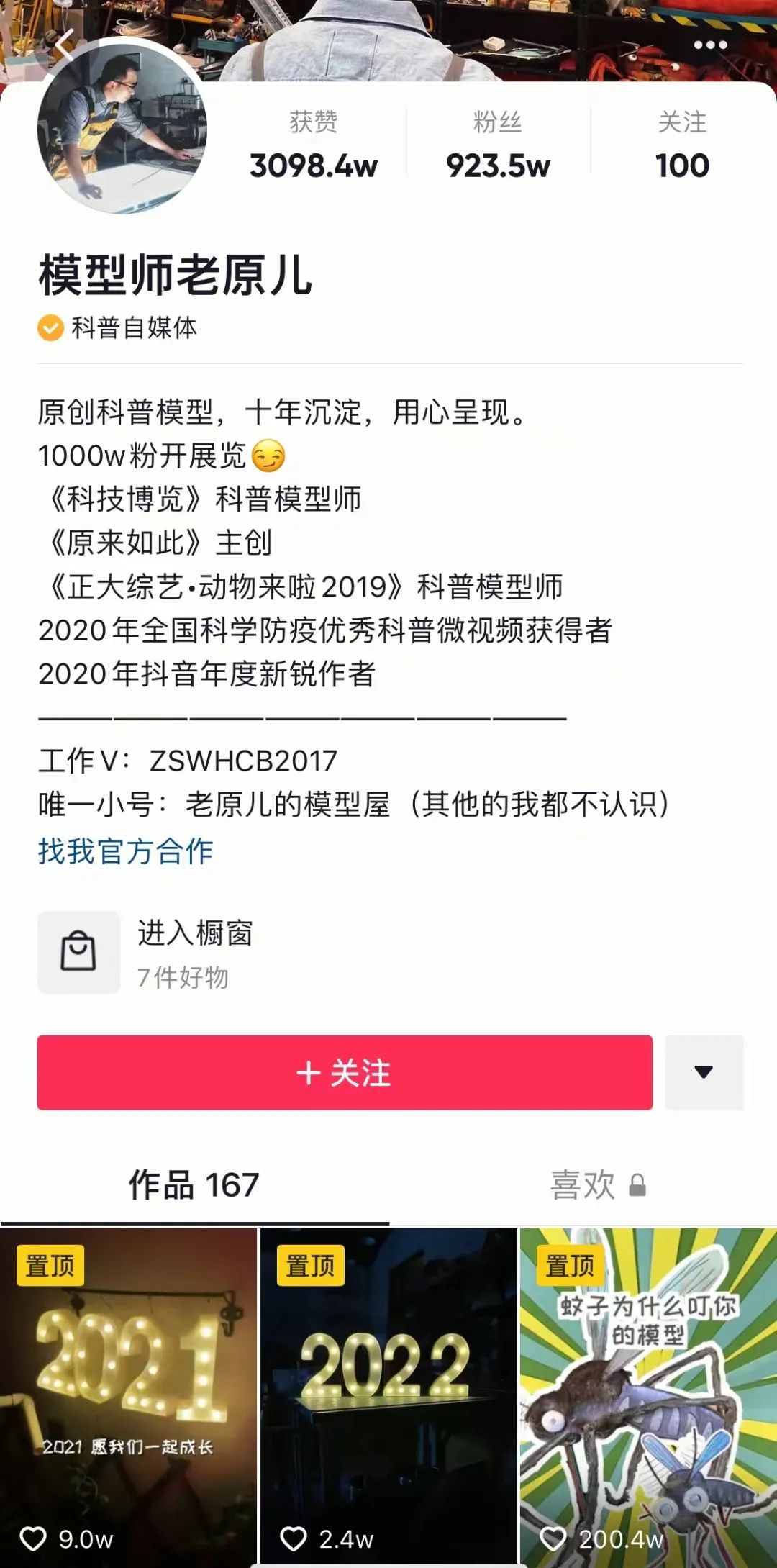777x1568 pixels.
Task: Open the 找我官方合作 link
Action: (125, 851)
